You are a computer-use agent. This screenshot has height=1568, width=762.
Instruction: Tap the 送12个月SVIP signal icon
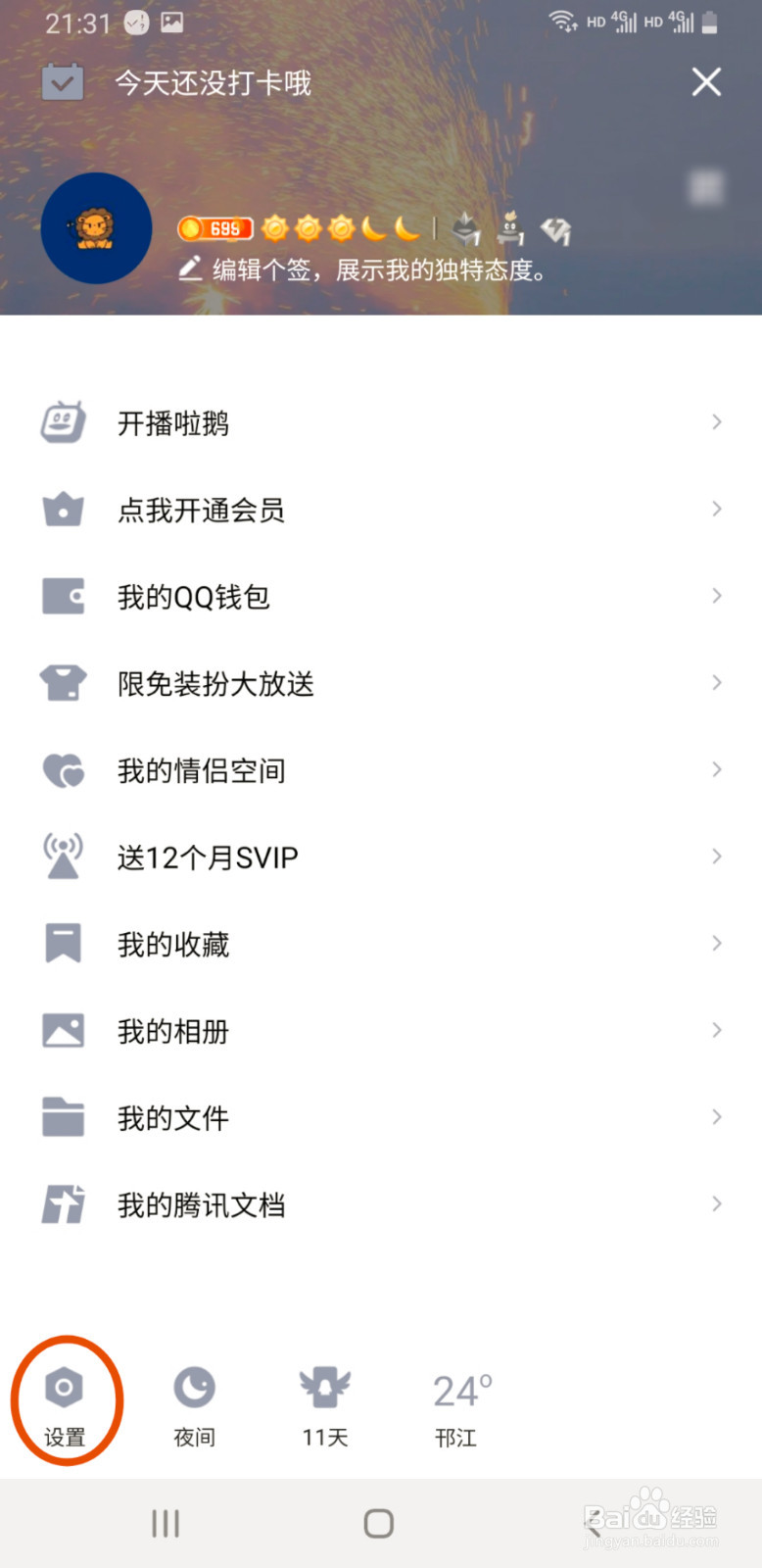click(x=63, y=855)
